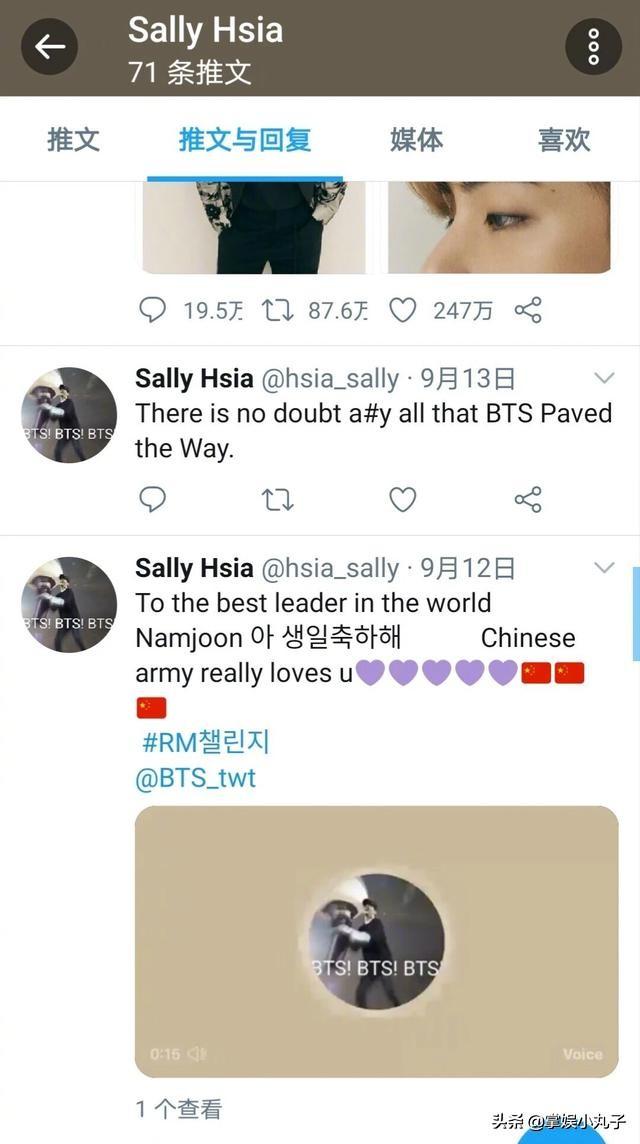Image resolution: width=640 pixels, height=1144 pixels.
Task: Open Sally Hsia's avatar on 9月13日 tweet
Action: click(x=69, y=415)
